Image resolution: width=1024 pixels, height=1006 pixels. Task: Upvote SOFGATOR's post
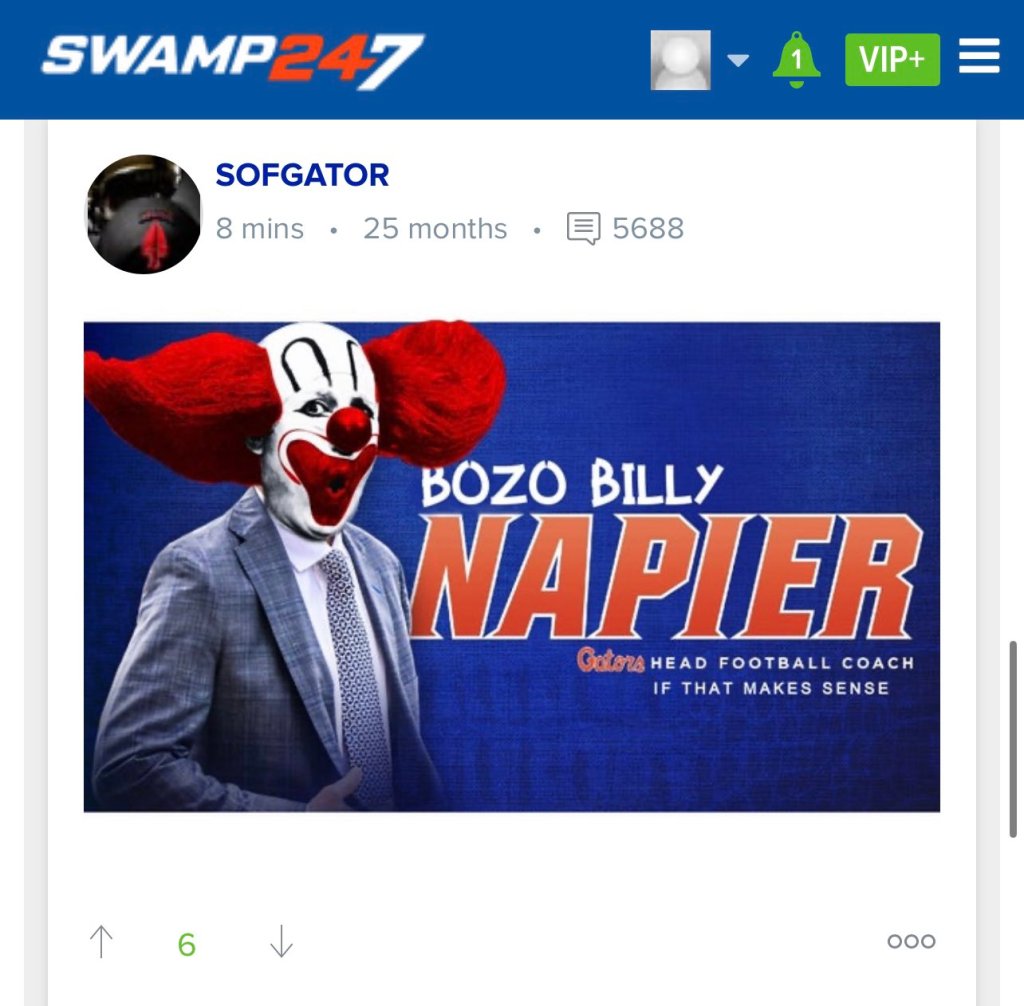(x=101, y=942)
